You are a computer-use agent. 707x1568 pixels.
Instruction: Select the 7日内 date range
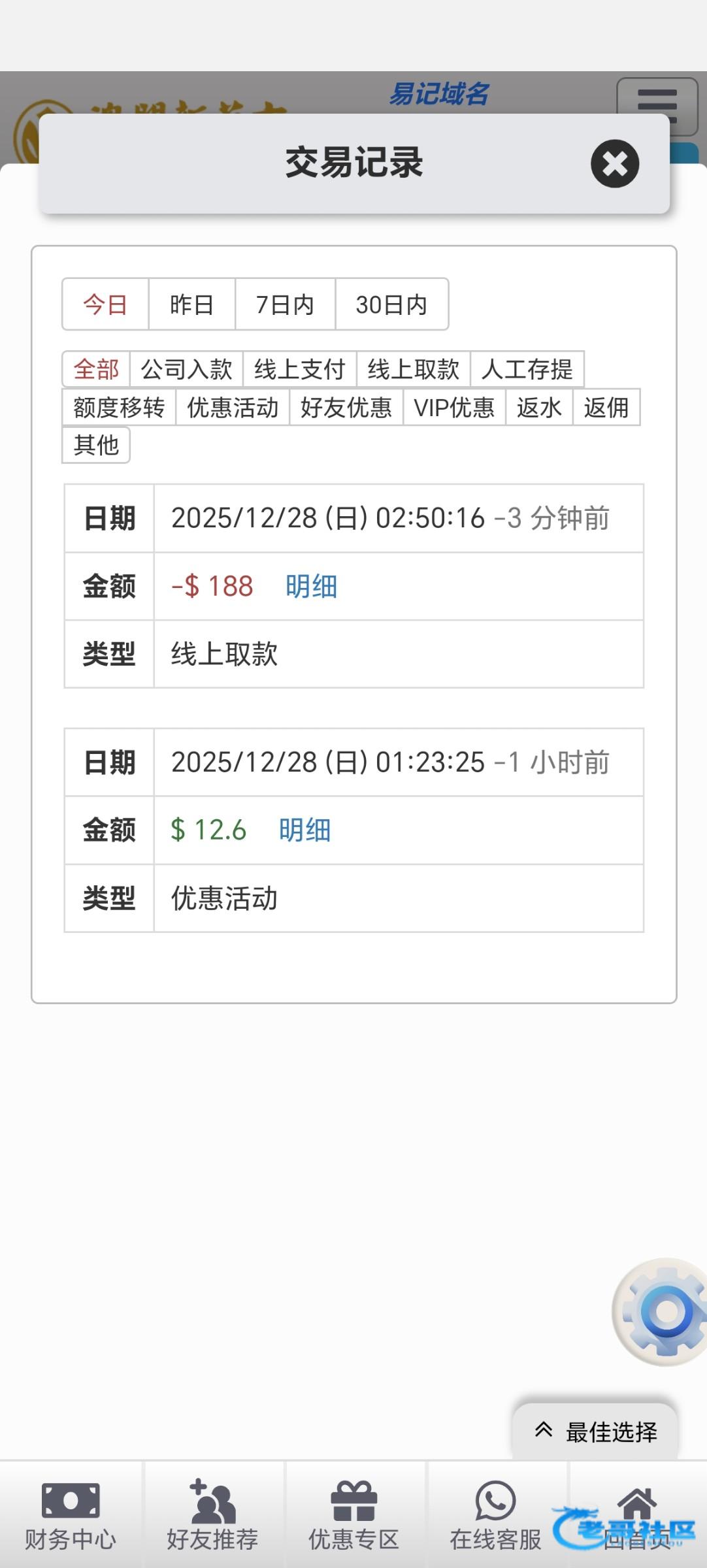(285, 304)
